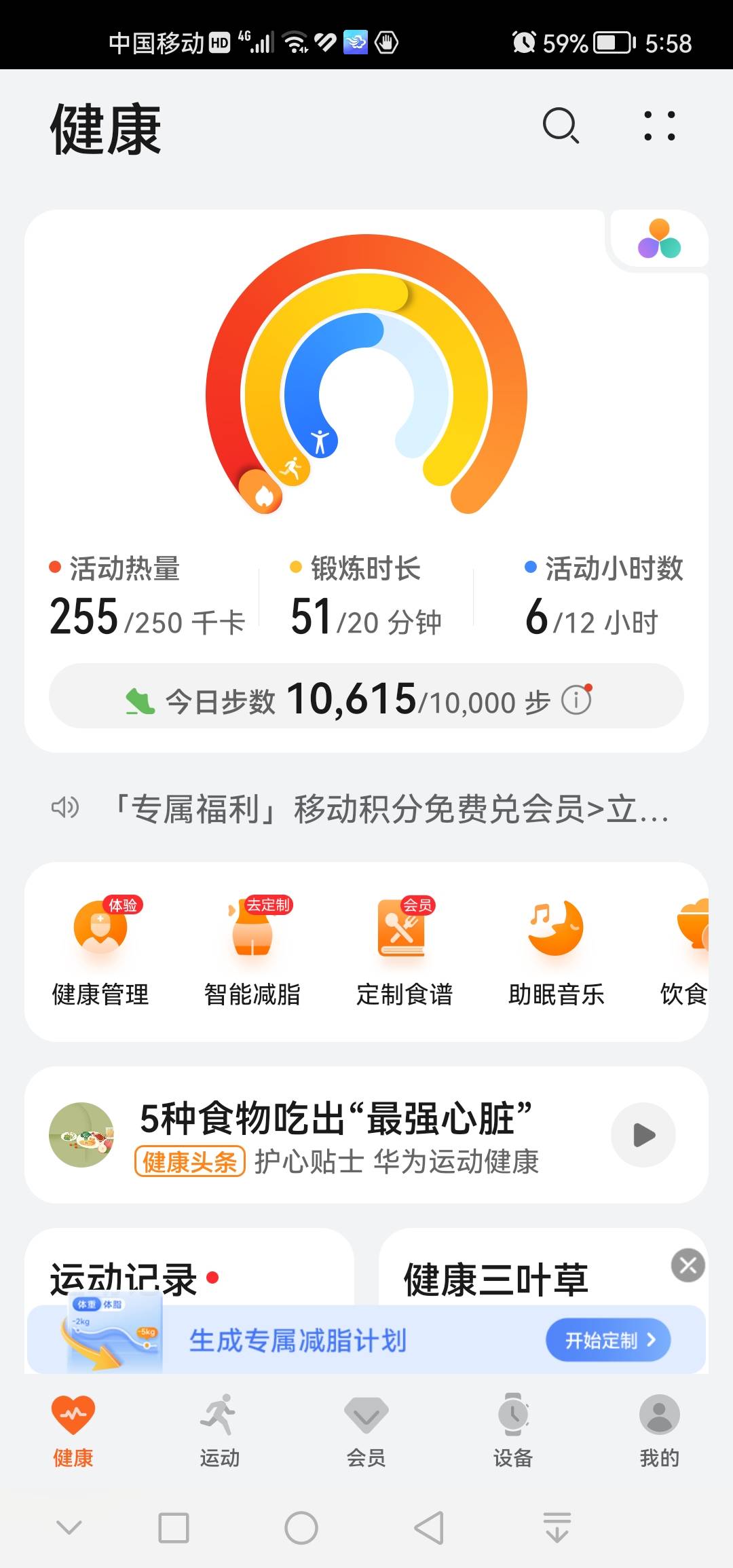Dismiss the 减脂计划 banner with the X
Image resolution: width=733 pixels, height=1568 pixels.
(688, 1264)
